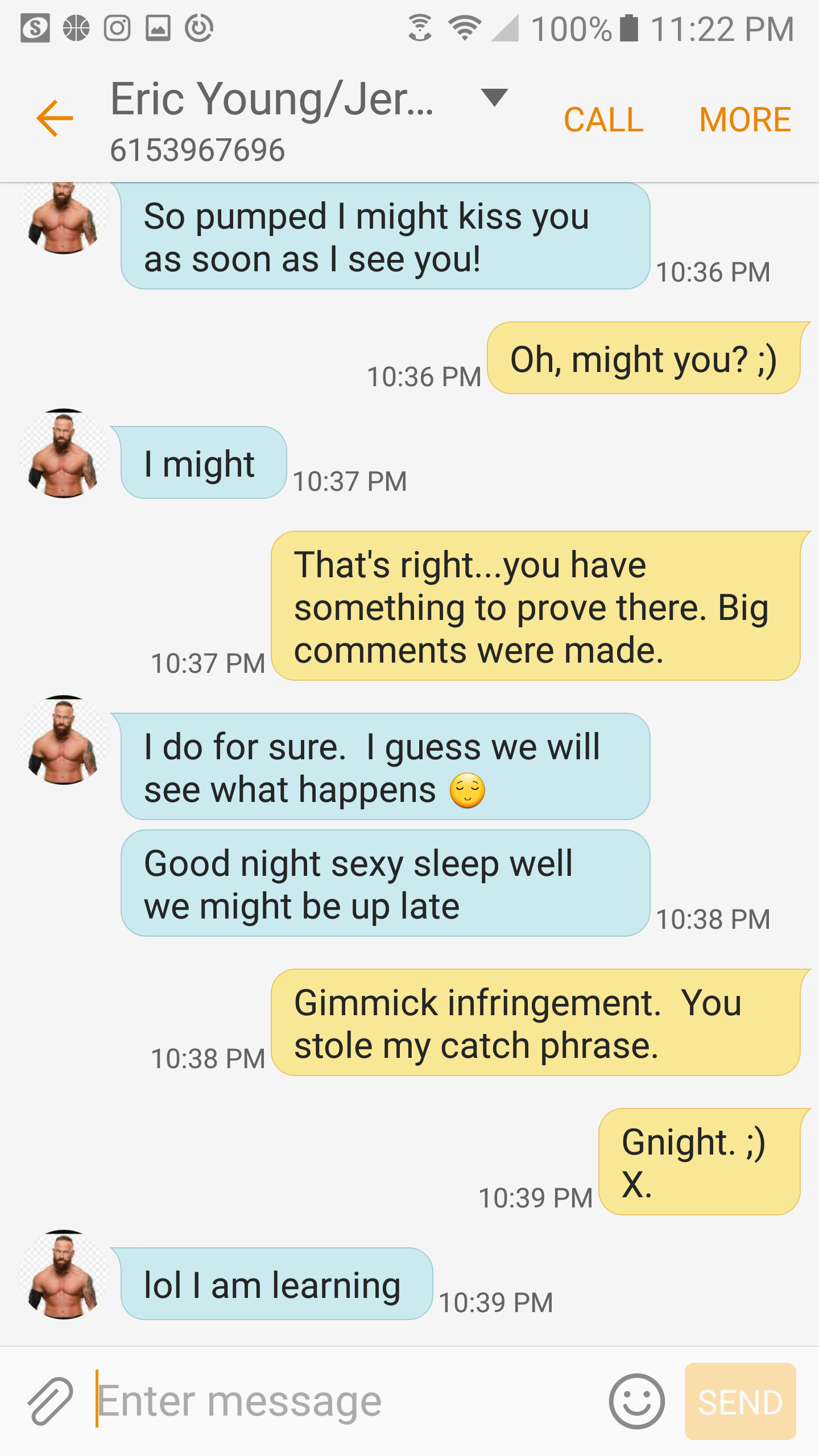Viewport: 819px width, 1456px height.
Task: Tap the avatar next to "lol I am learning"
Action: (x=64, y=1275)
